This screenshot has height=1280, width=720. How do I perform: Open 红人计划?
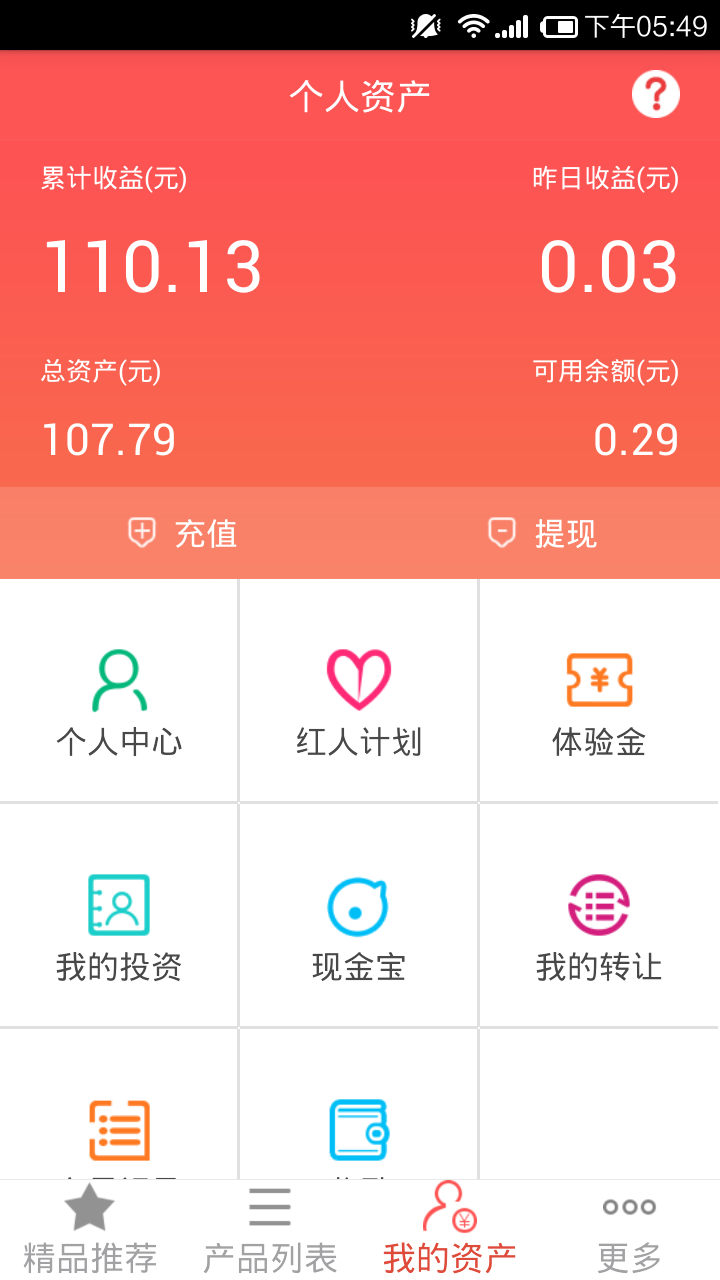point(359,691)
